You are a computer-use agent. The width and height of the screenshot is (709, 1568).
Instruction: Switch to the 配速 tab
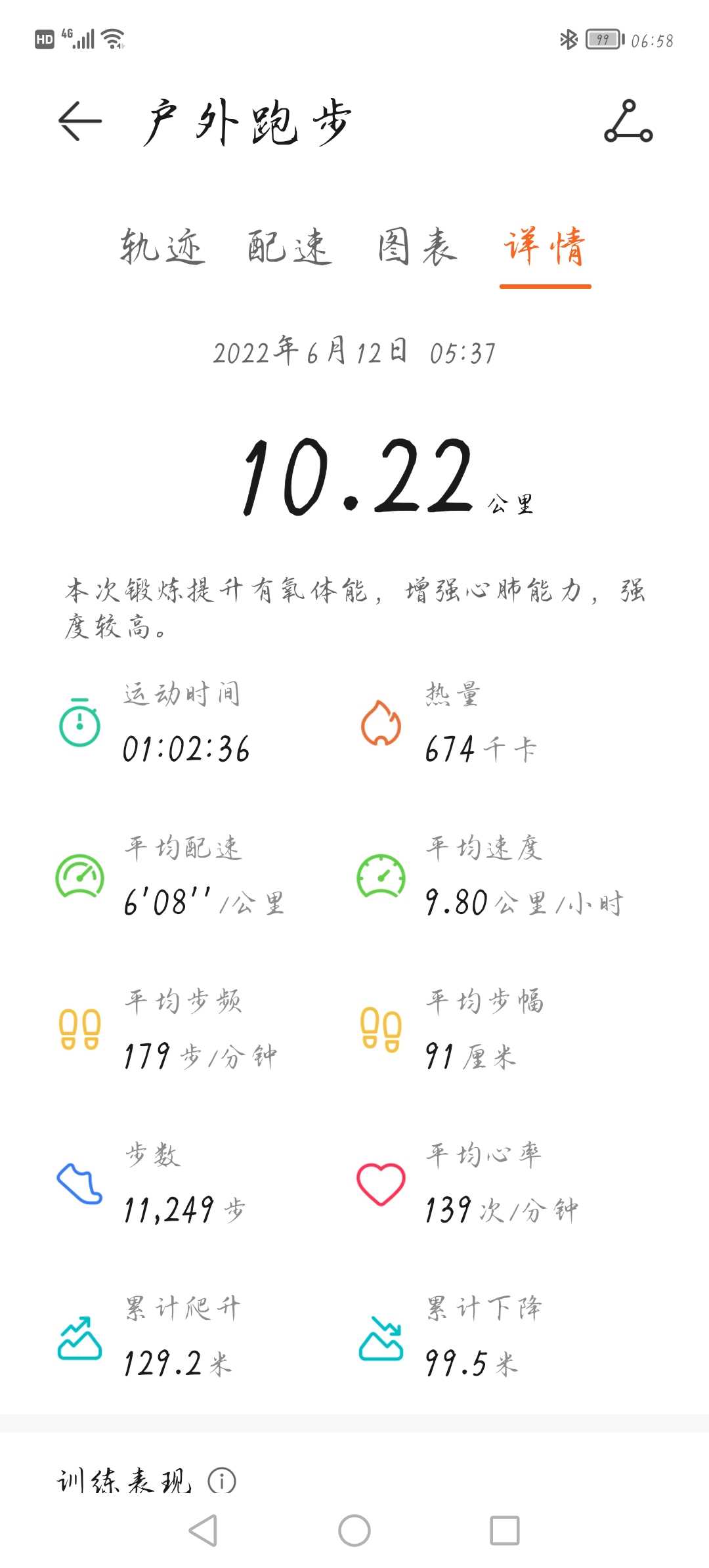pyautogui.click(x=290, y=247)
